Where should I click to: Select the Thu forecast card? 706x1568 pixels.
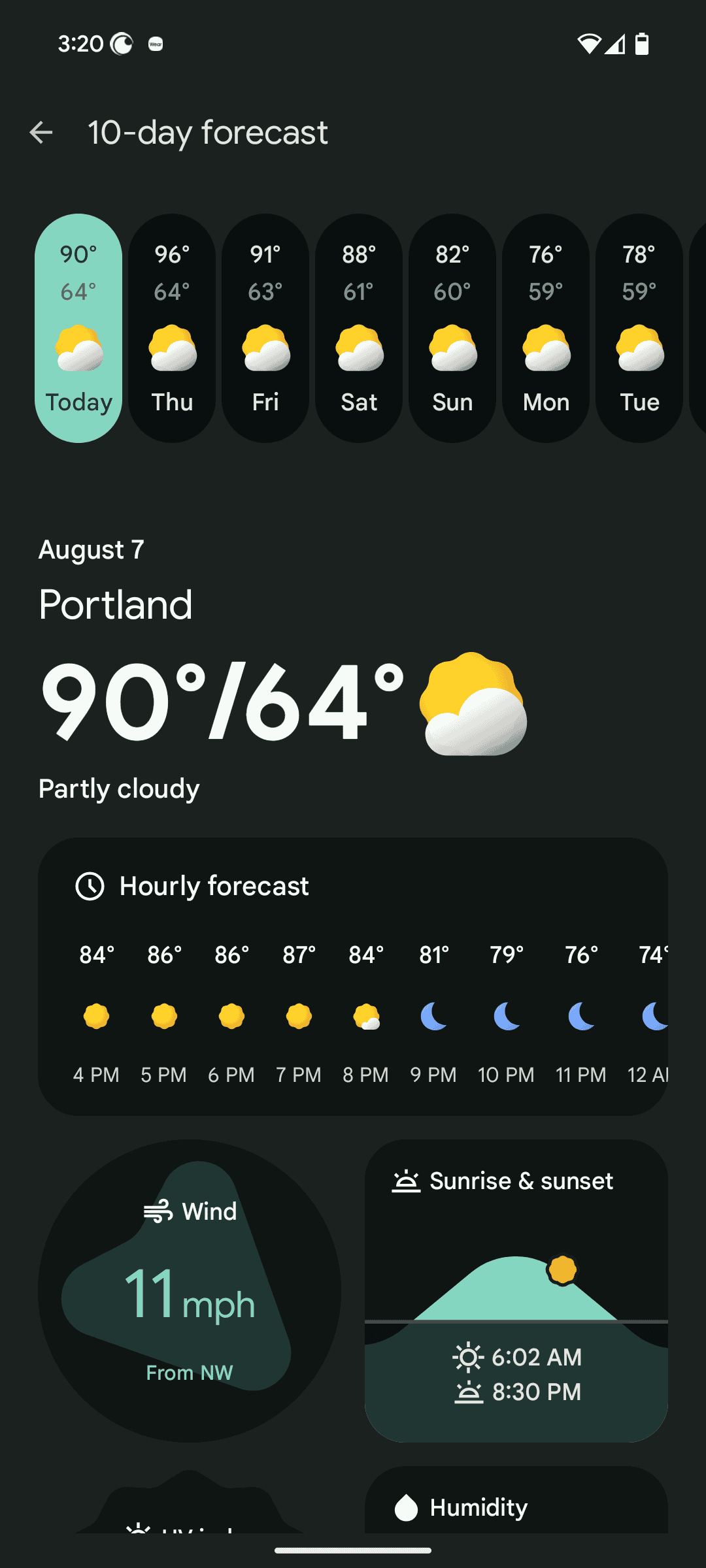[x=171, y=327]
